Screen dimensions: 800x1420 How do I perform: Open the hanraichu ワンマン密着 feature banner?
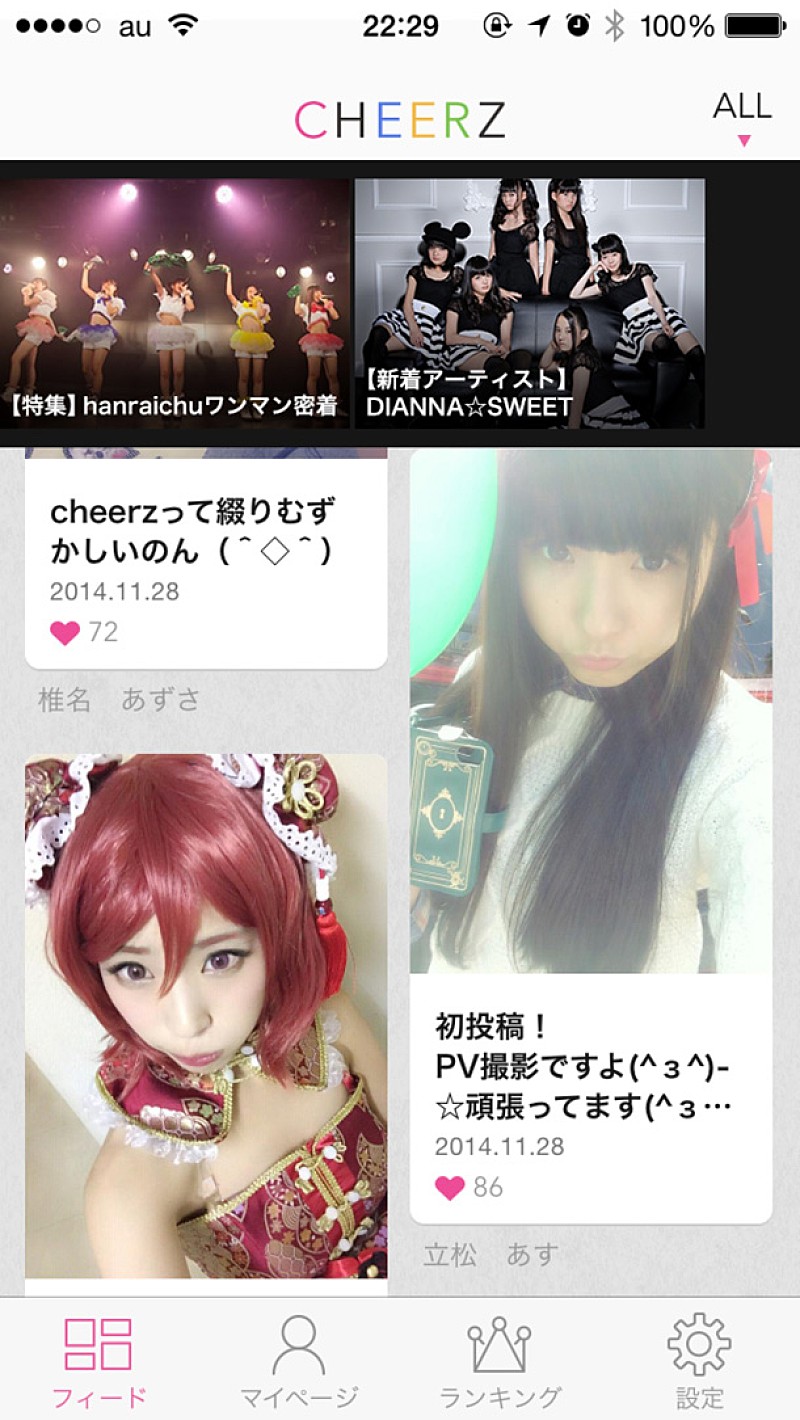tap(176, 303)
